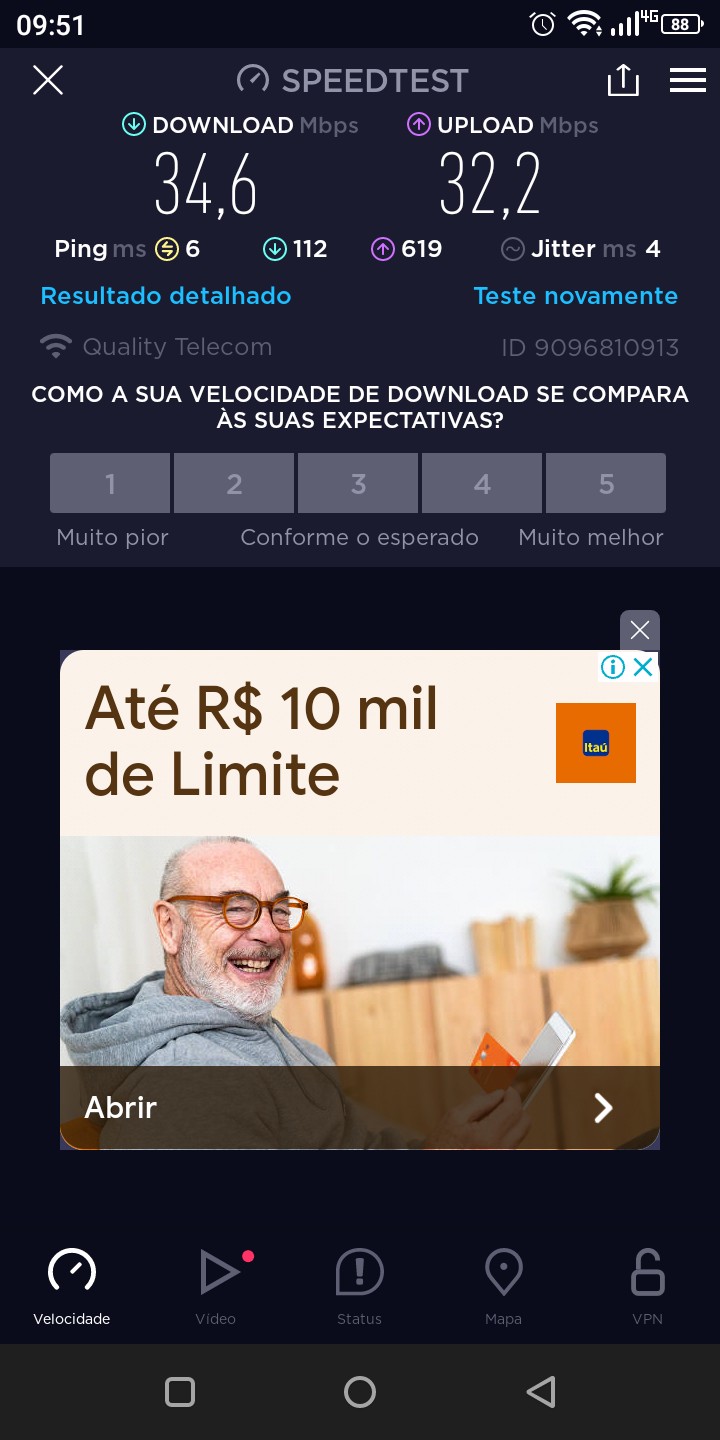Share the speed test result

623,80
